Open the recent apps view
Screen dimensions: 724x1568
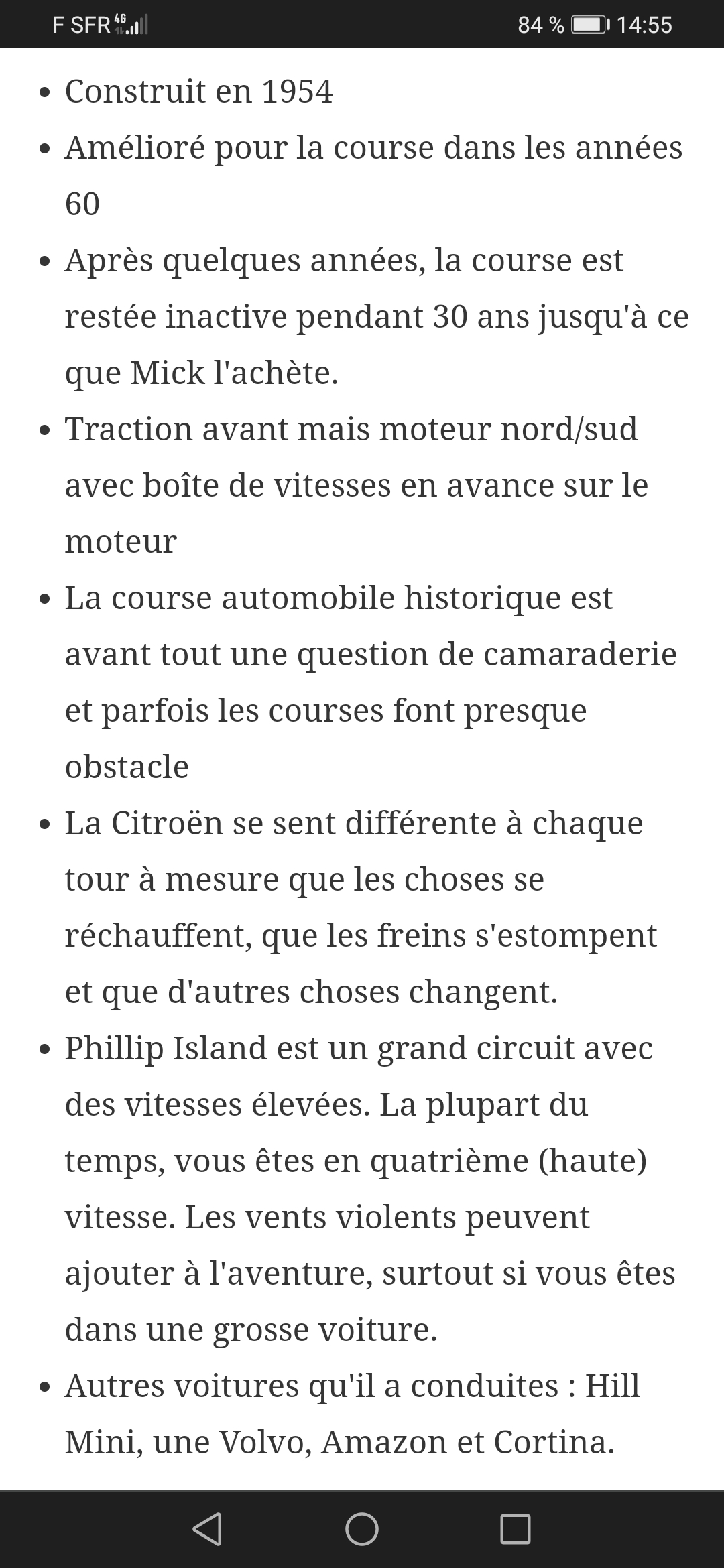click(516, 1529)
